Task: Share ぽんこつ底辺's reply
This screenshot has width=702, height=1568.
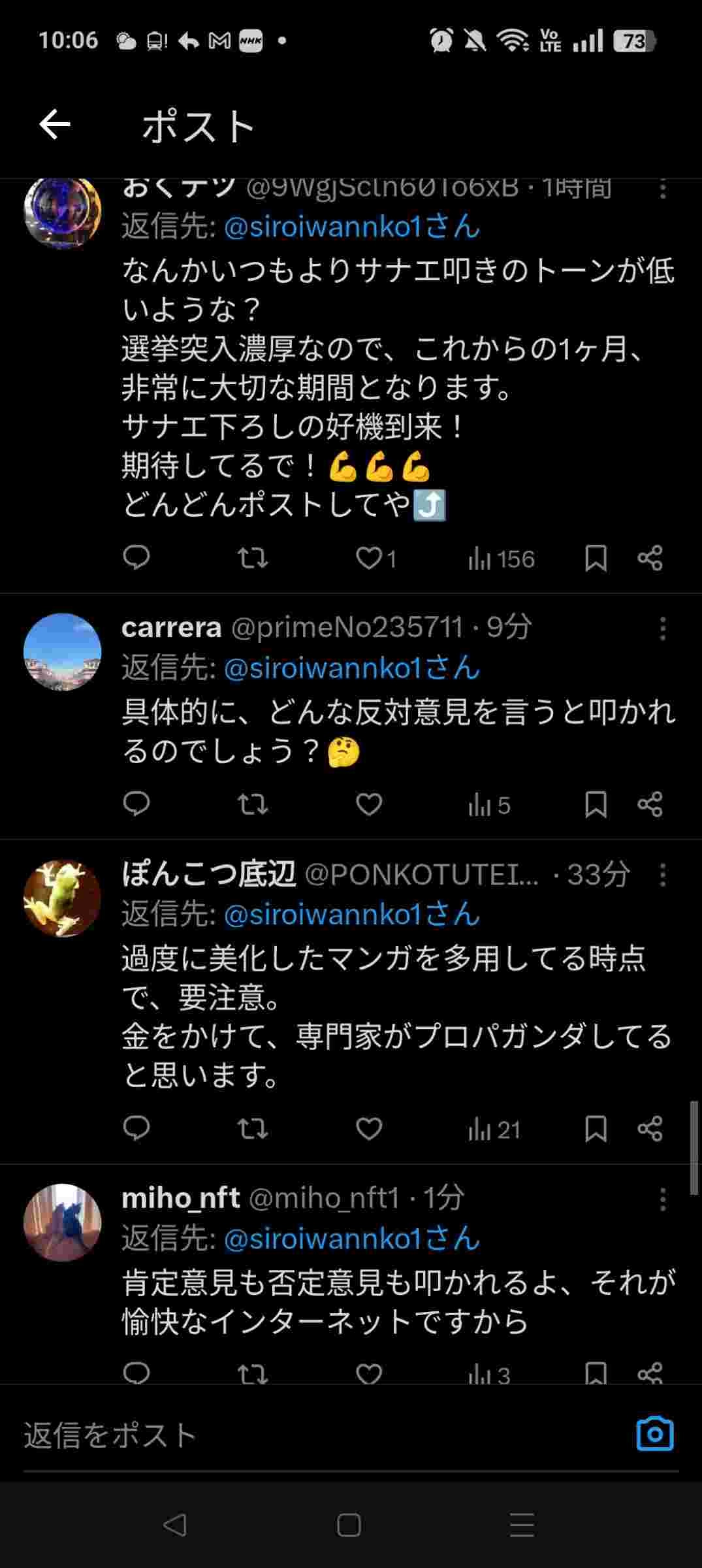Action: click(650, 1128)
